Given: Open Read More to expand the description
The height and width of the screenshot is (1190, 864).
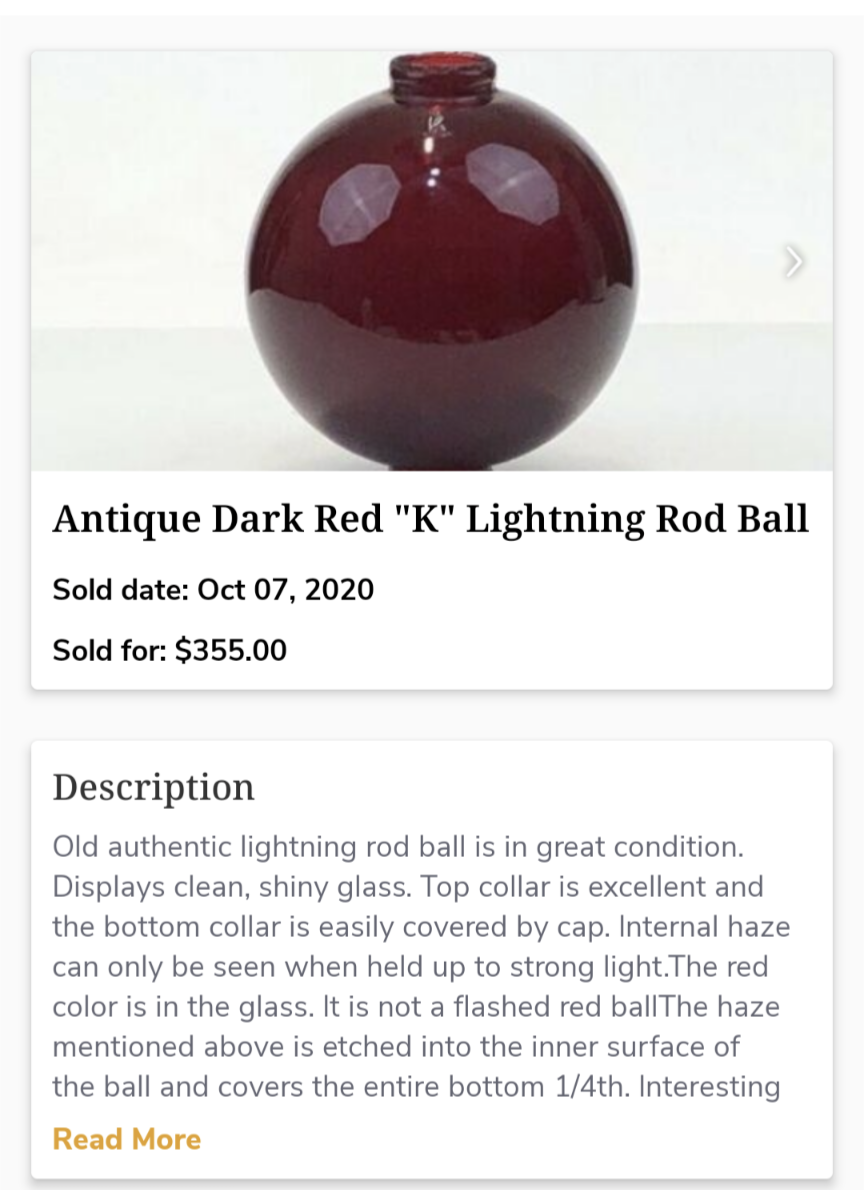Looking at the screenshot, I should click(x=125, y=1139).
